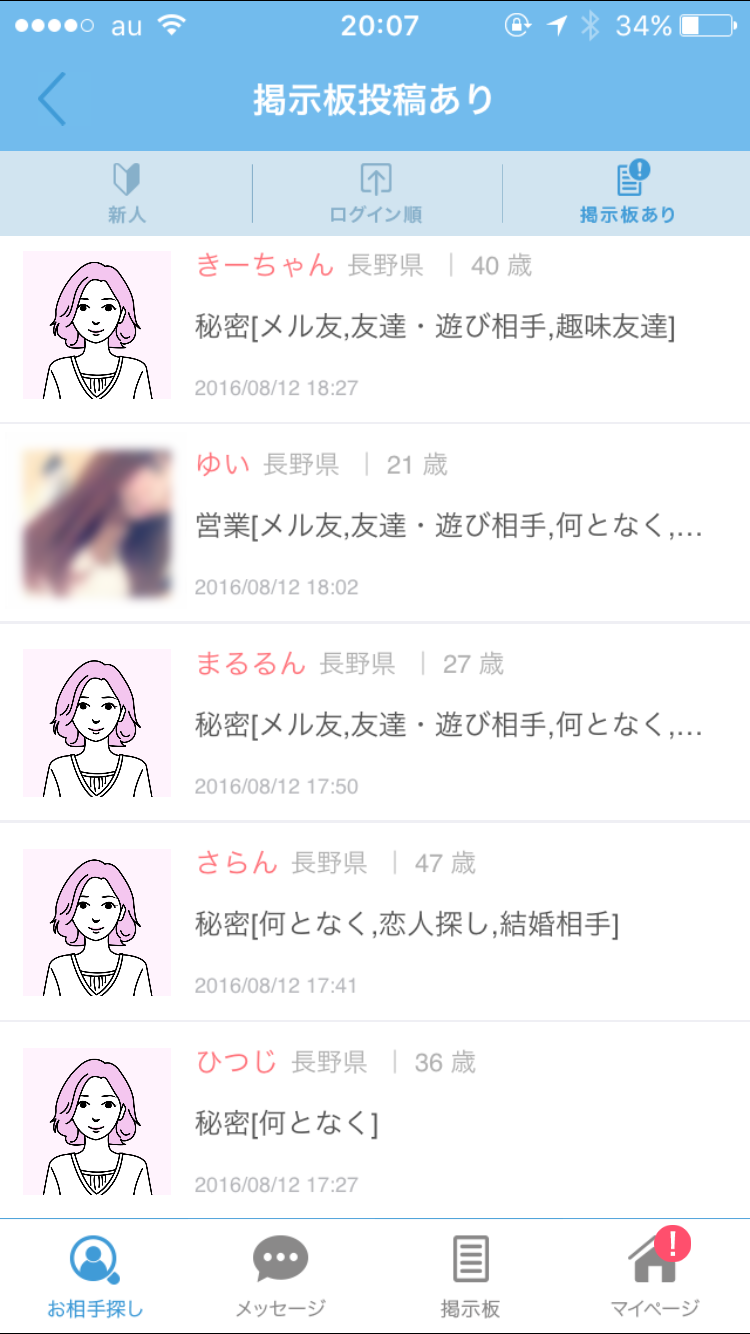Open ゆい's listing
Viewport: 750px width, 1334px height.
tap(375, 523)
